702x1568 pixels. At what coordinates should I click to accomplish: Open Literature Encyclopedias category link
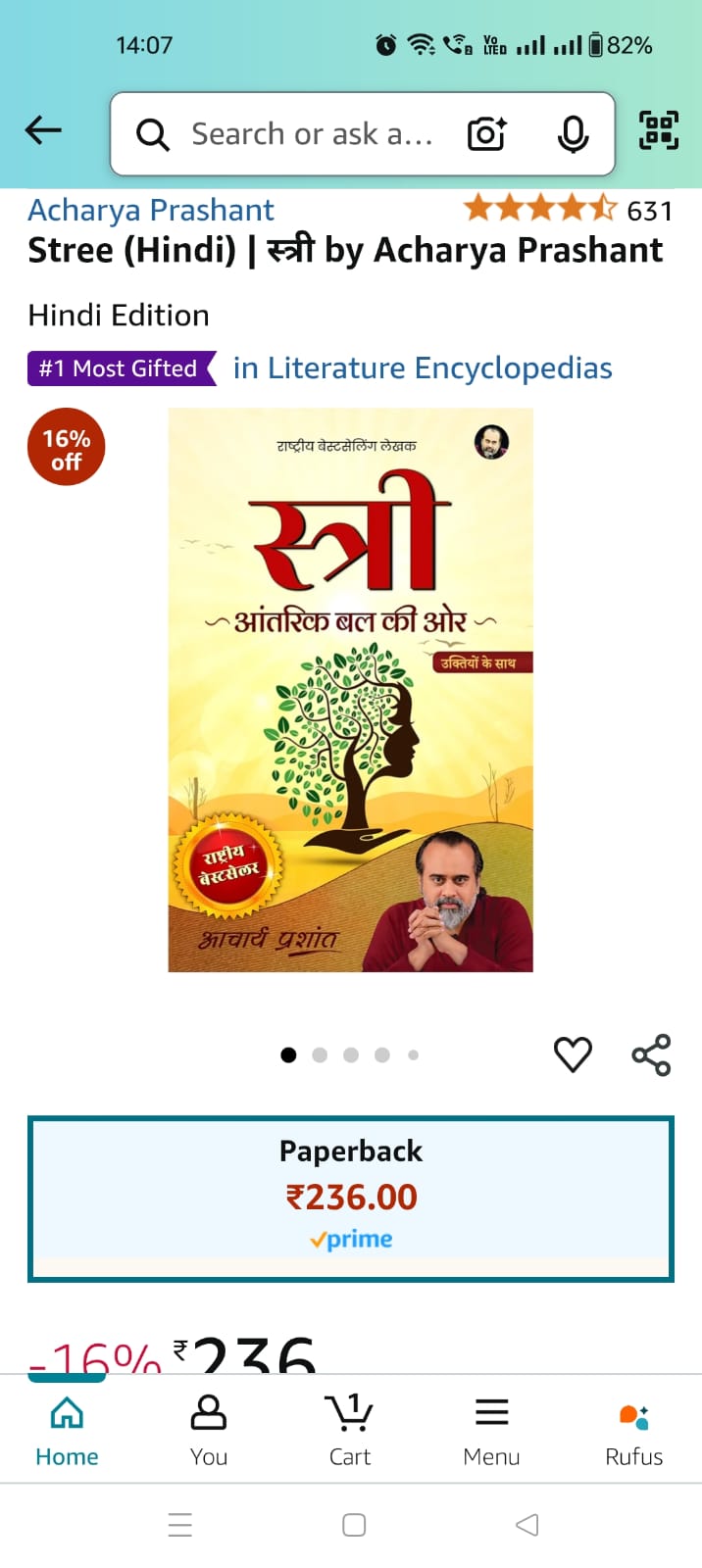[x=423, y=368]
